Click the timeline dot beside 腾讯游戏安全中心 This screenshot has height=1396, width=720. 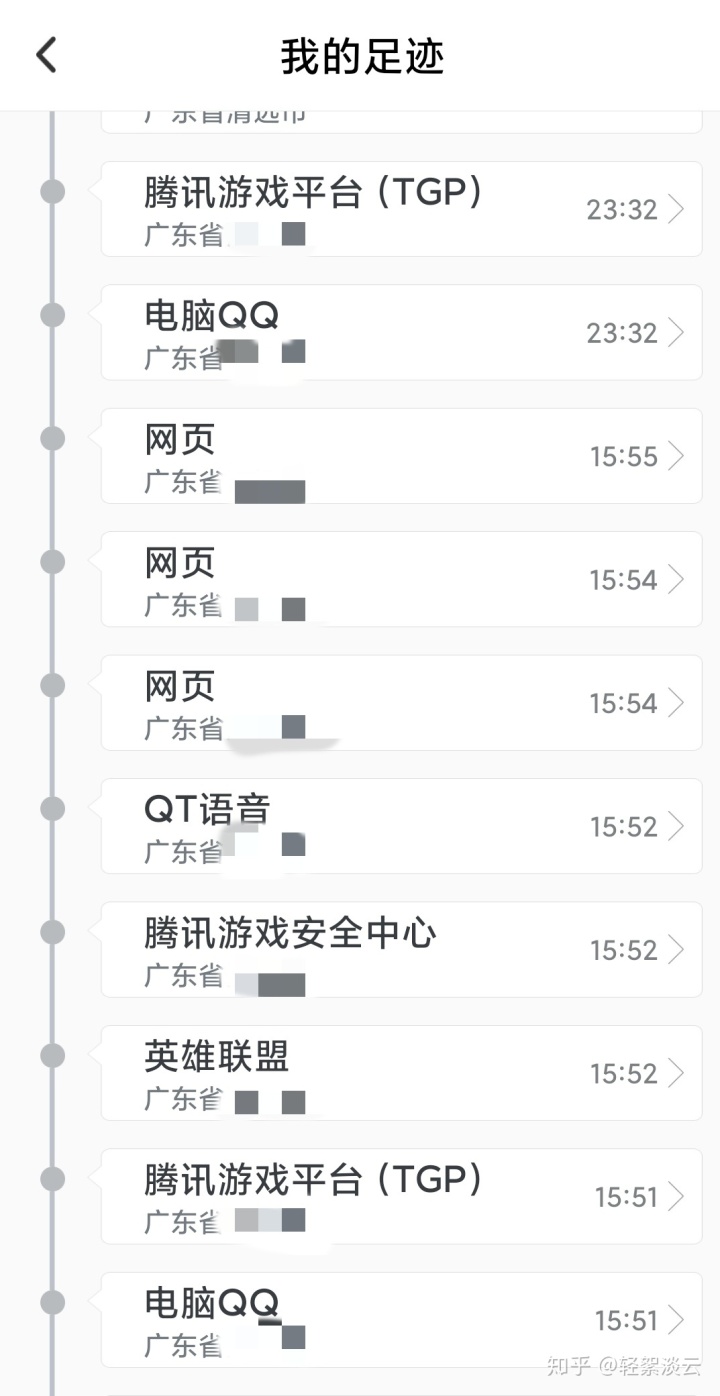pos(51,933)
